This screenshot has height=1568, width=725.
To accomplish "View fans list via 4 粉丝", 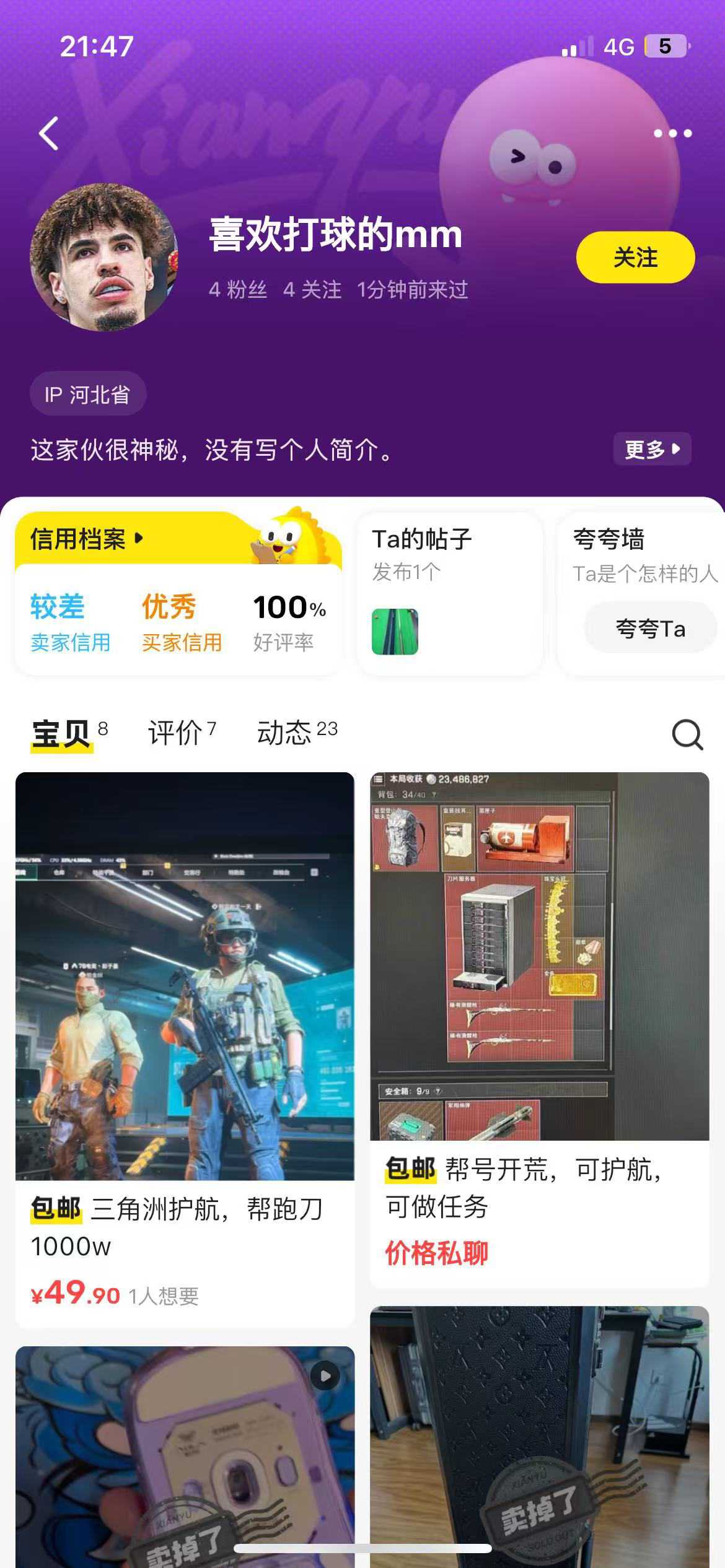I will coord(238,289).
